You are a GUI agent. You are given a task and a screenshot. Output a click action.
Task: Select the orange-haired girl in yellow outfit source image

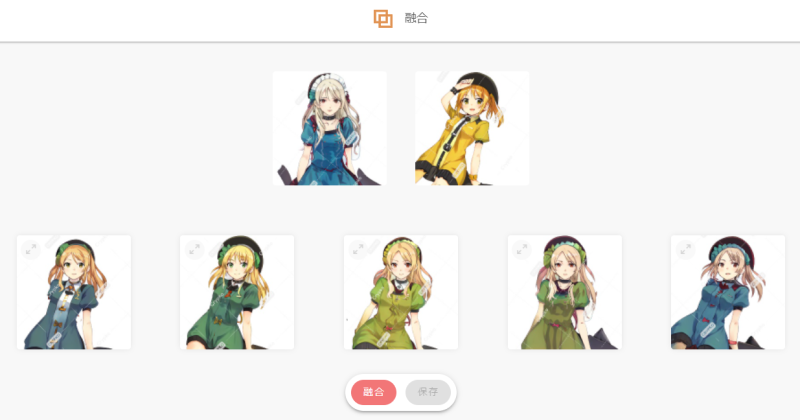point(472,128)
